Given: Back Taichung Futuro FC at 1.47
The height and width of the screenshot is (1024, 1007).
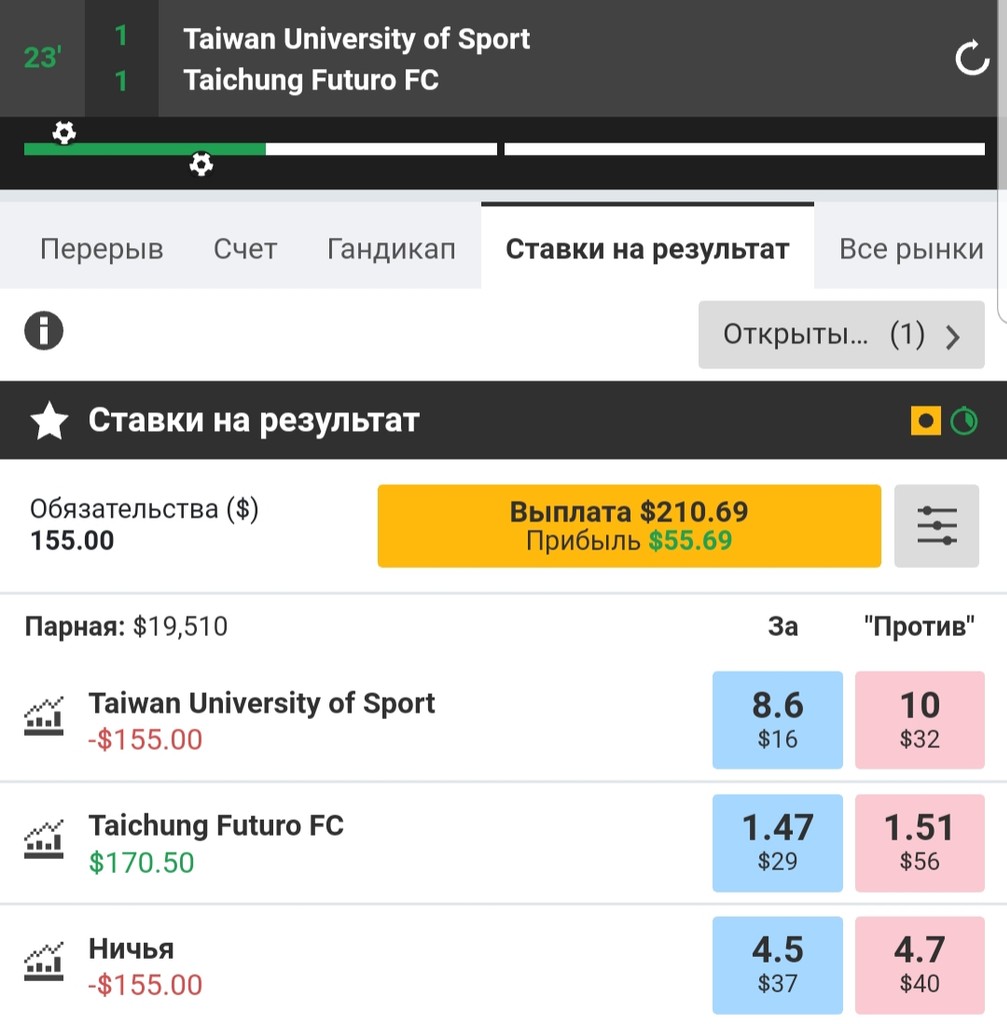Looking at the screenshot, I should pyautogui.click(x=777, y=842).
